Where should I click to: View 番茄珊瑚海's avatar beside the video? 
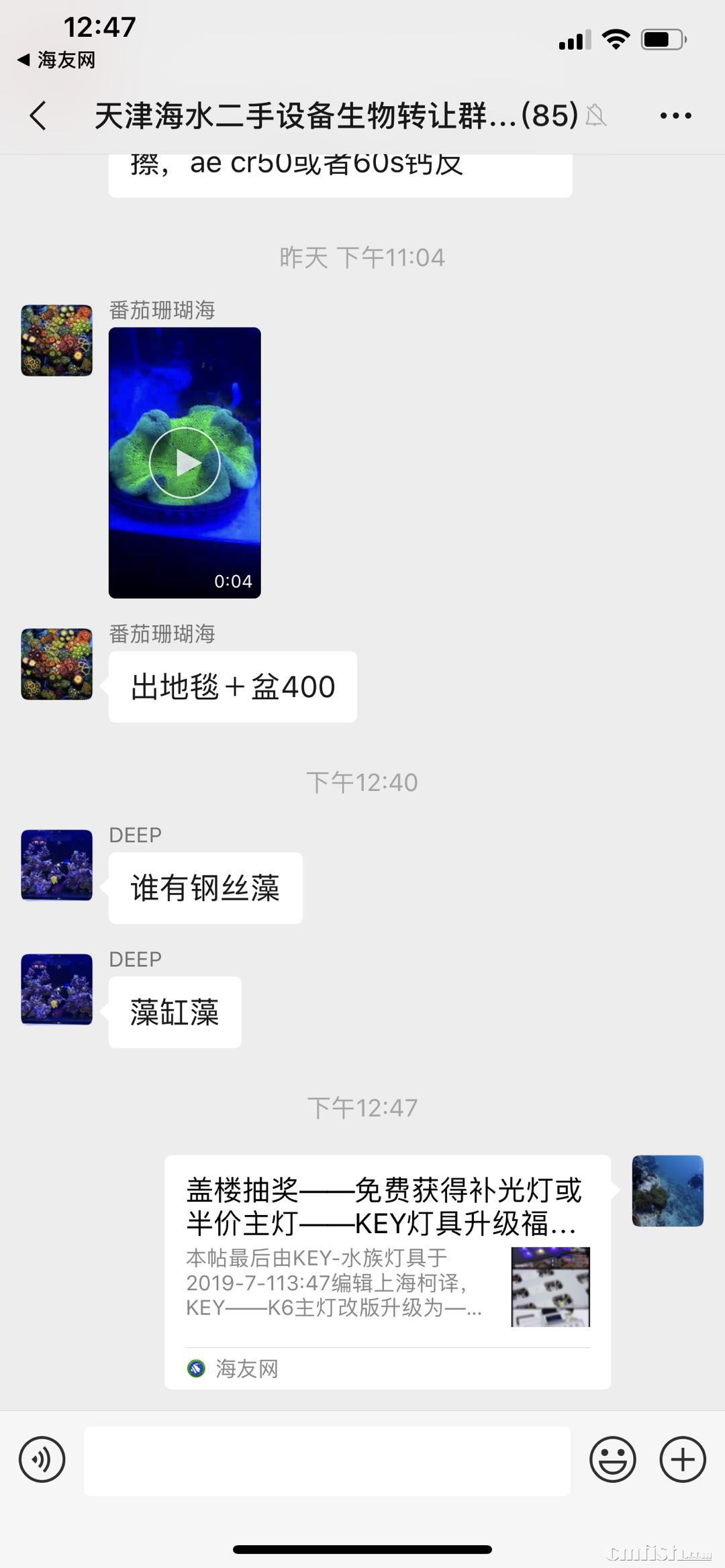point(57,340)
